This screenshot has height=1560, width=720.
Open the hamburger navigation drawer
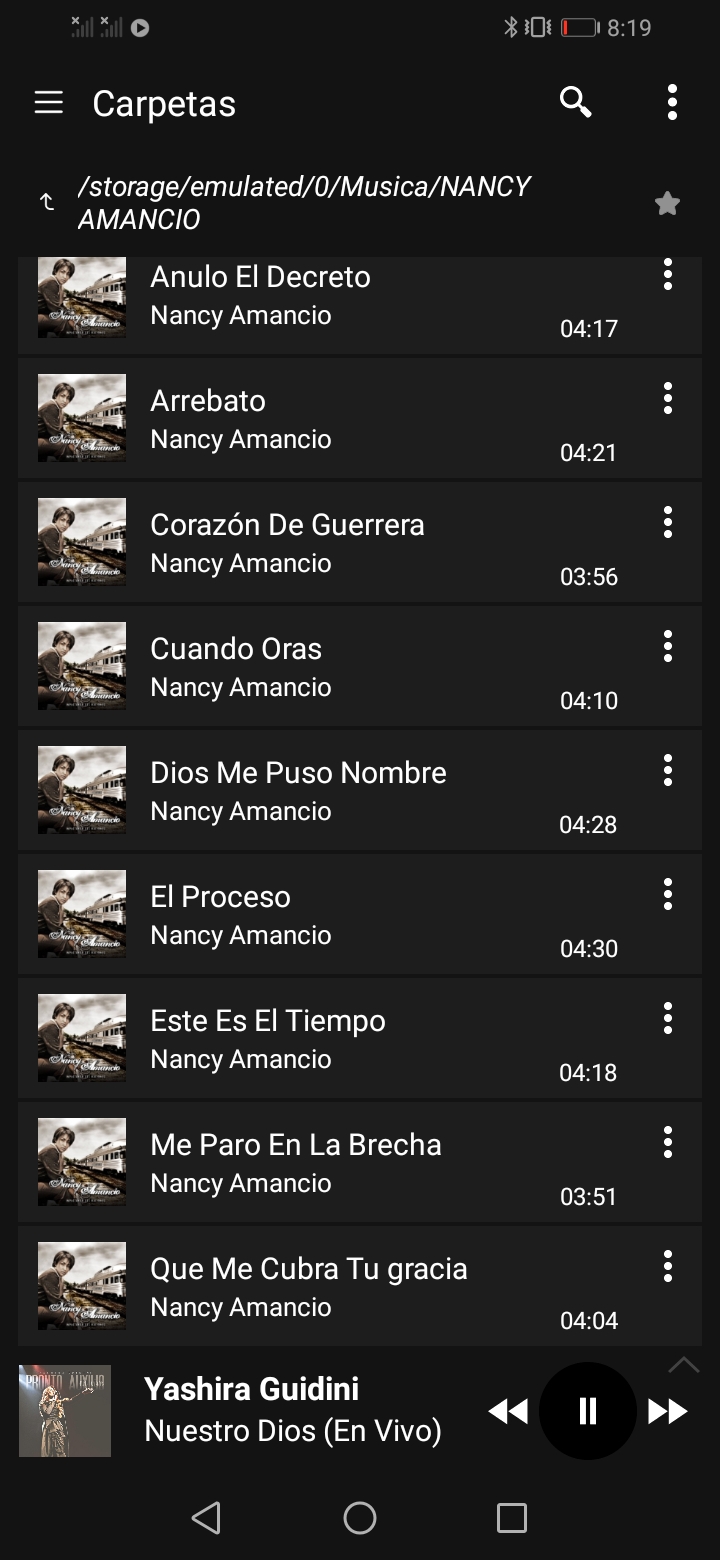click(x=48, y=103)
